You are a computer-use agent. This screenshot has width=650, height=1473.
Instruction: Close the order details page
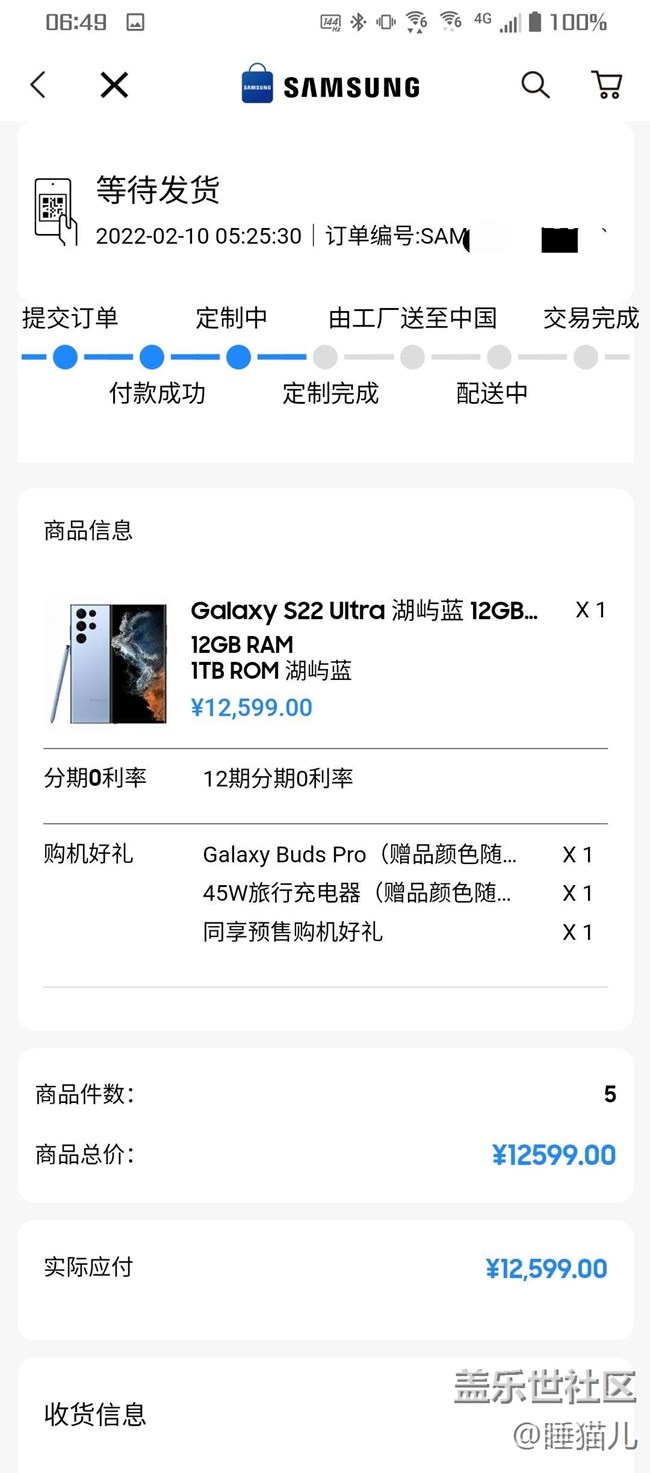(x=114, y=85)
